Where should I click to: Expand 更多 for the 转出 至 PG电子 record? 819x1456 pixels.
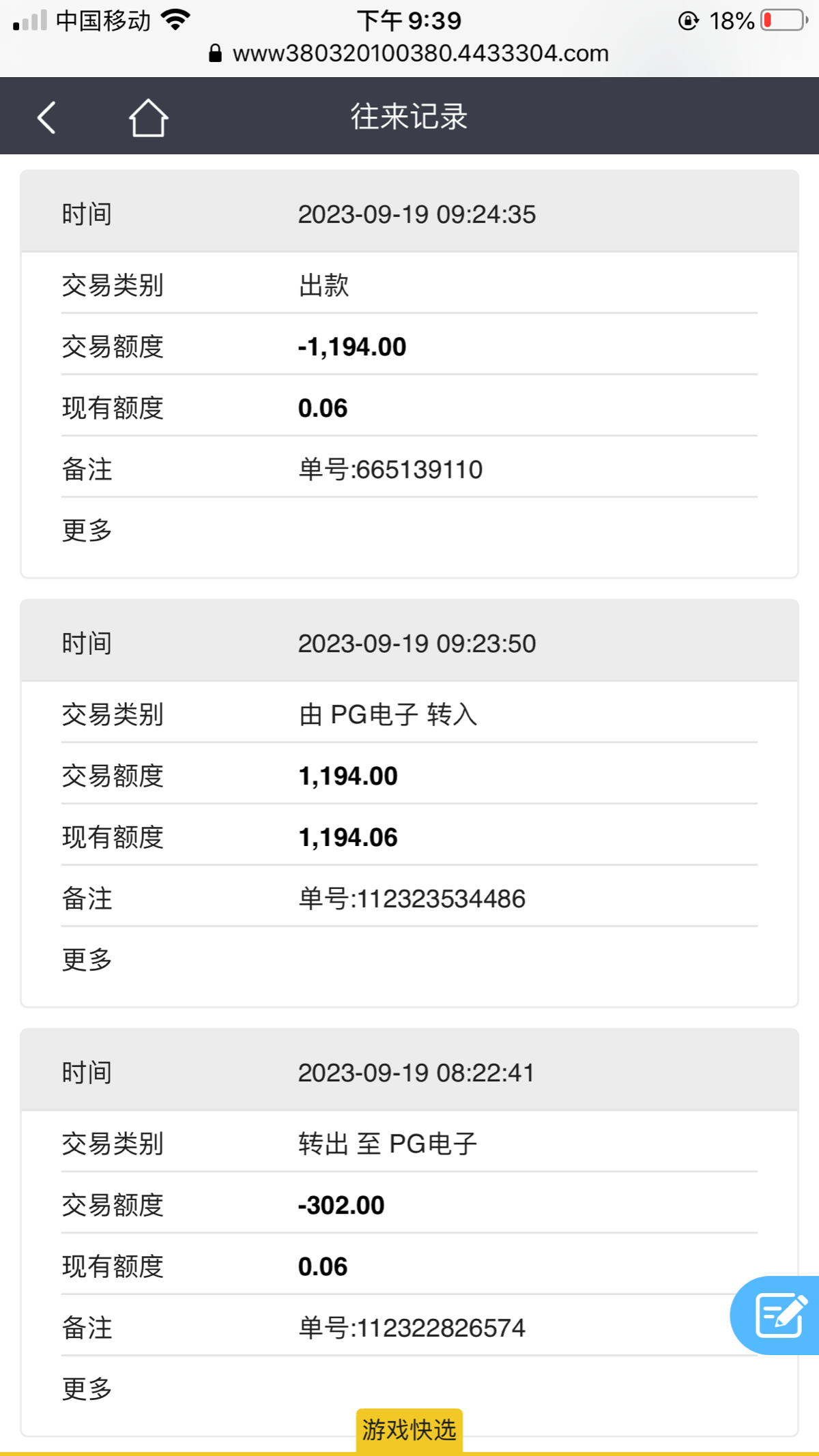[x=87, y=1388]
